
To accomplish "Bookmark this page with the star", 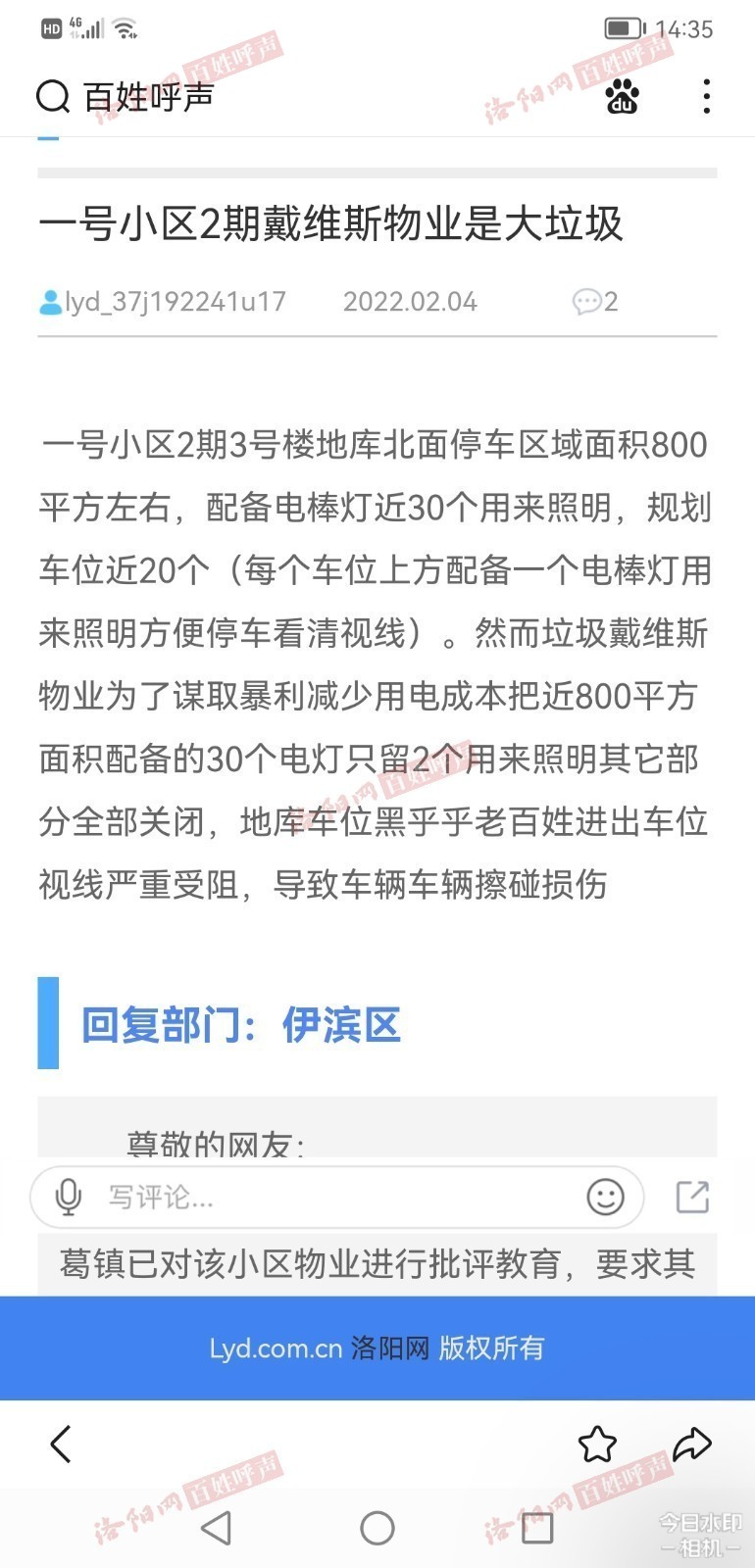I will 597,1444.
